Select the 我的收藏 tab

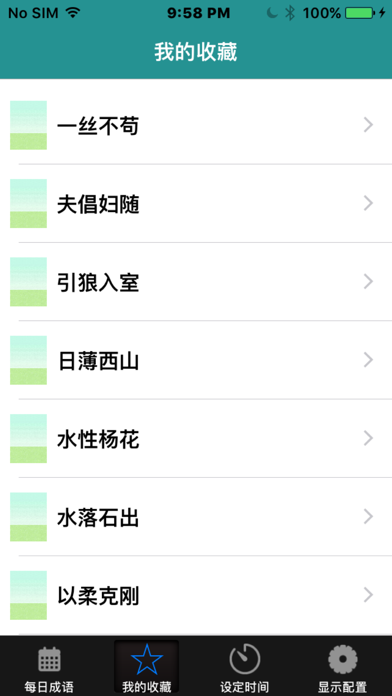147,667
